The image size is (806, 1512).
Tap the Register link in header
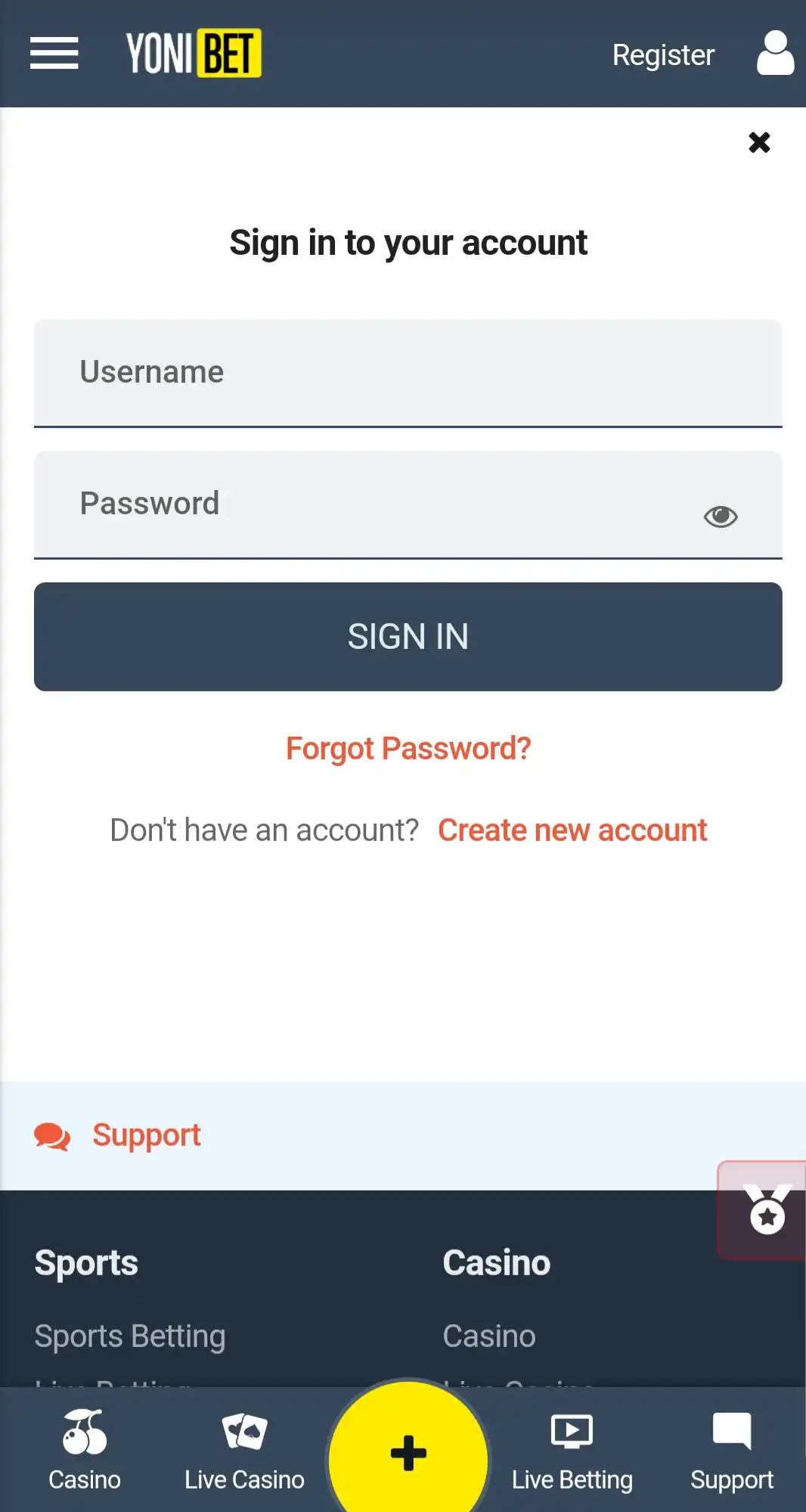tap(662, 54)
